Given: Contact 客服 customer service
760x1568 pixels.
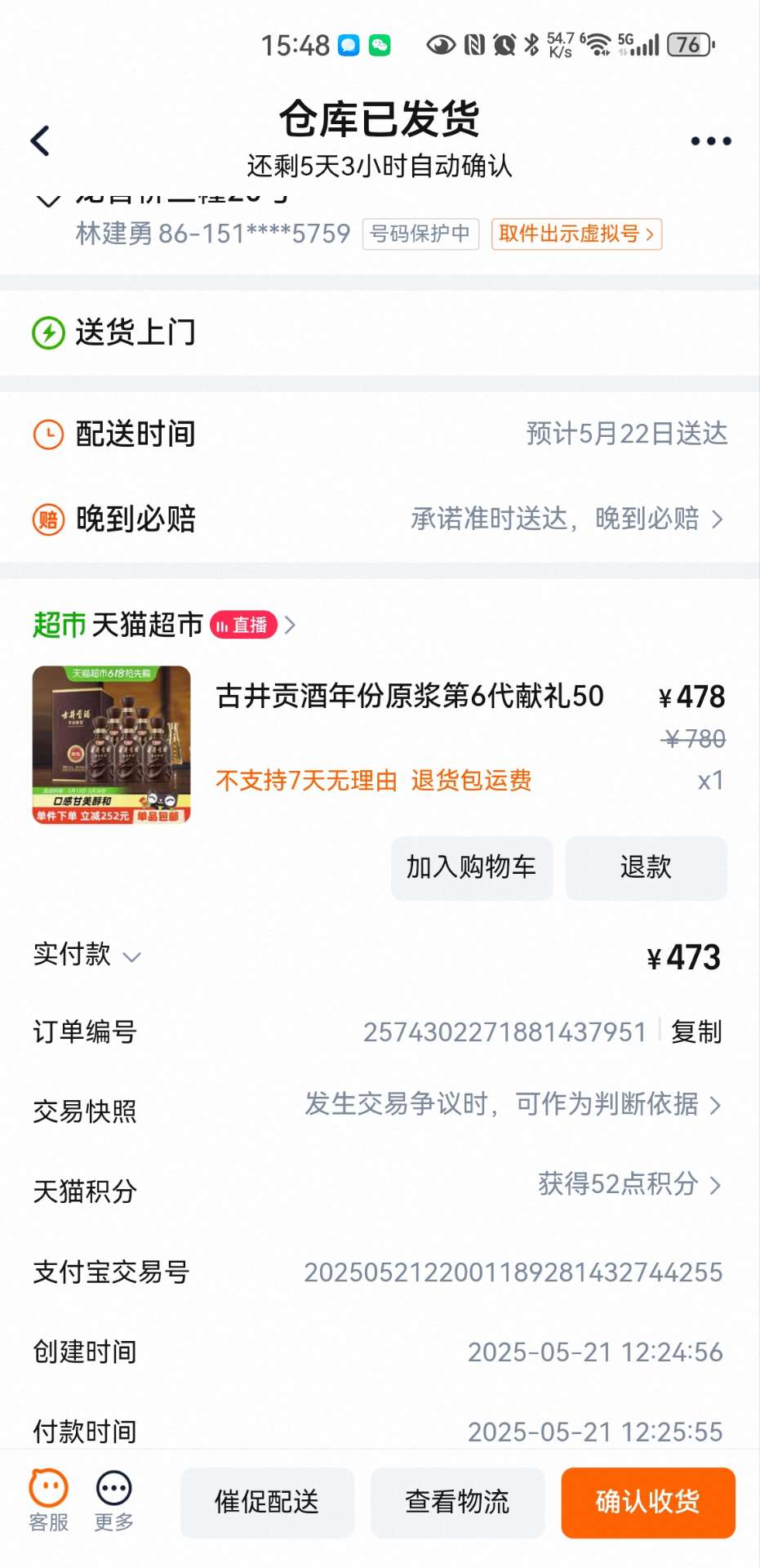Looking at the screenshot, I should coord(49,1501).
